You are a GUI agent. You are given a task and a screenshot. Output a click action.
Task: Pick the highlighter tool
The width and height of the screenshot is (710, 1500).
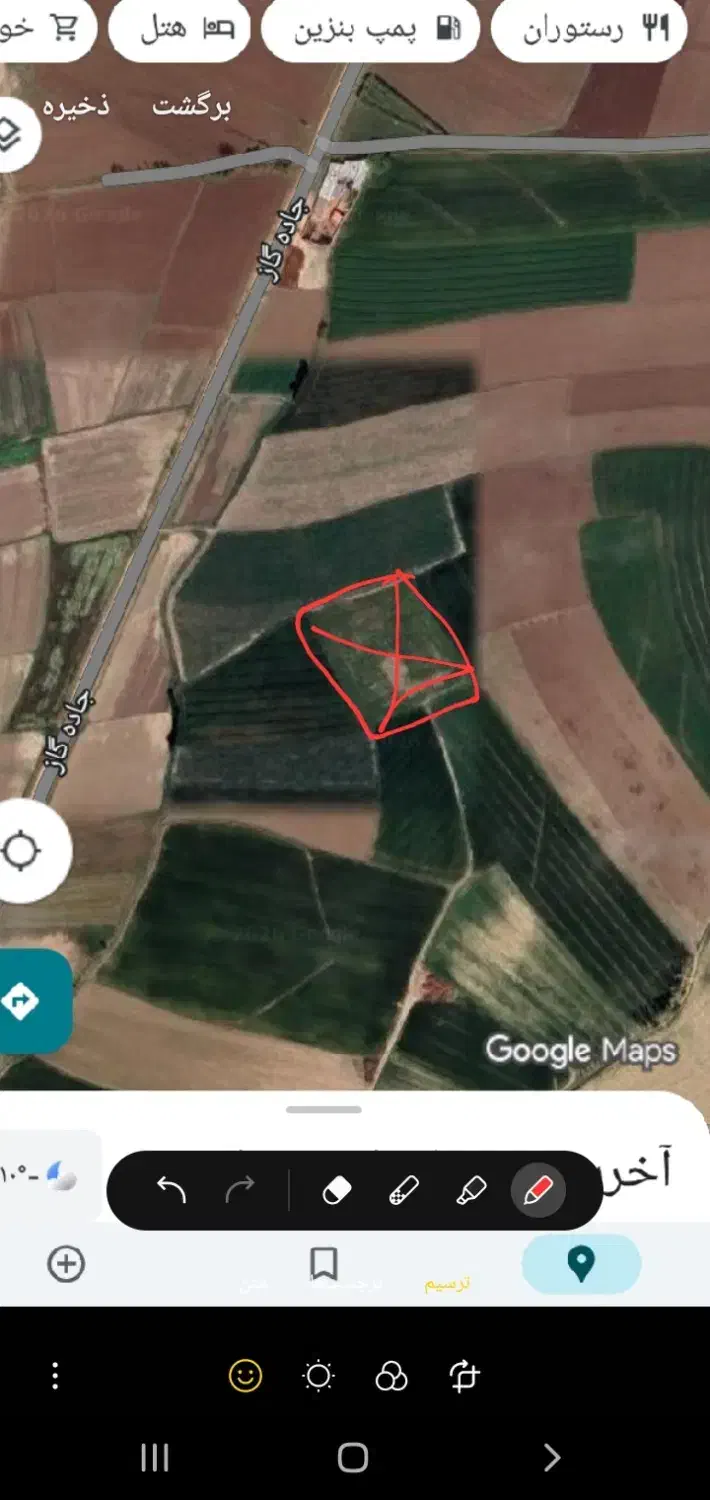[x=471, y=1190]
